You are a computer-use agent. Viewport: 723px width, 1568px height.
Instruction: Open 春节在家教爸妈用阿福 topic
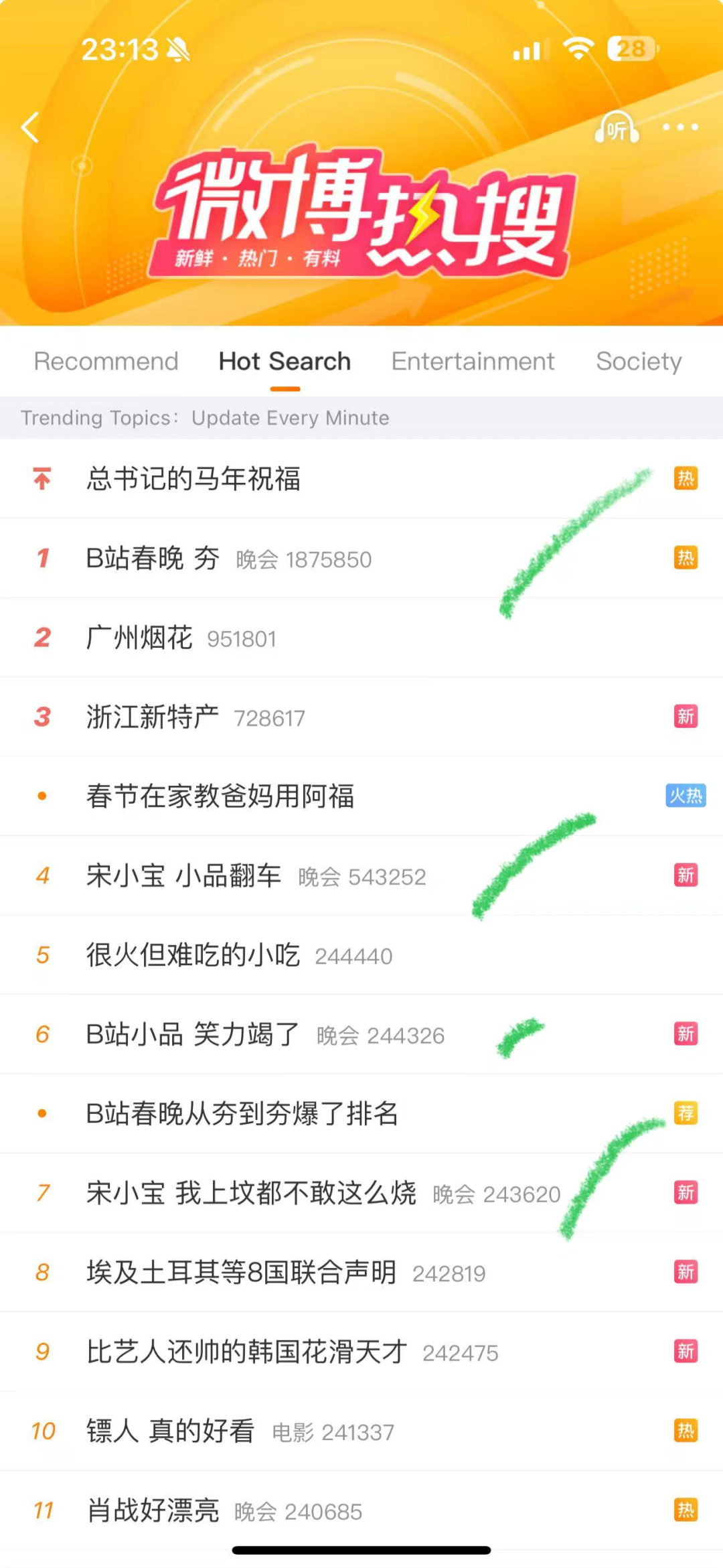[220, 796]
